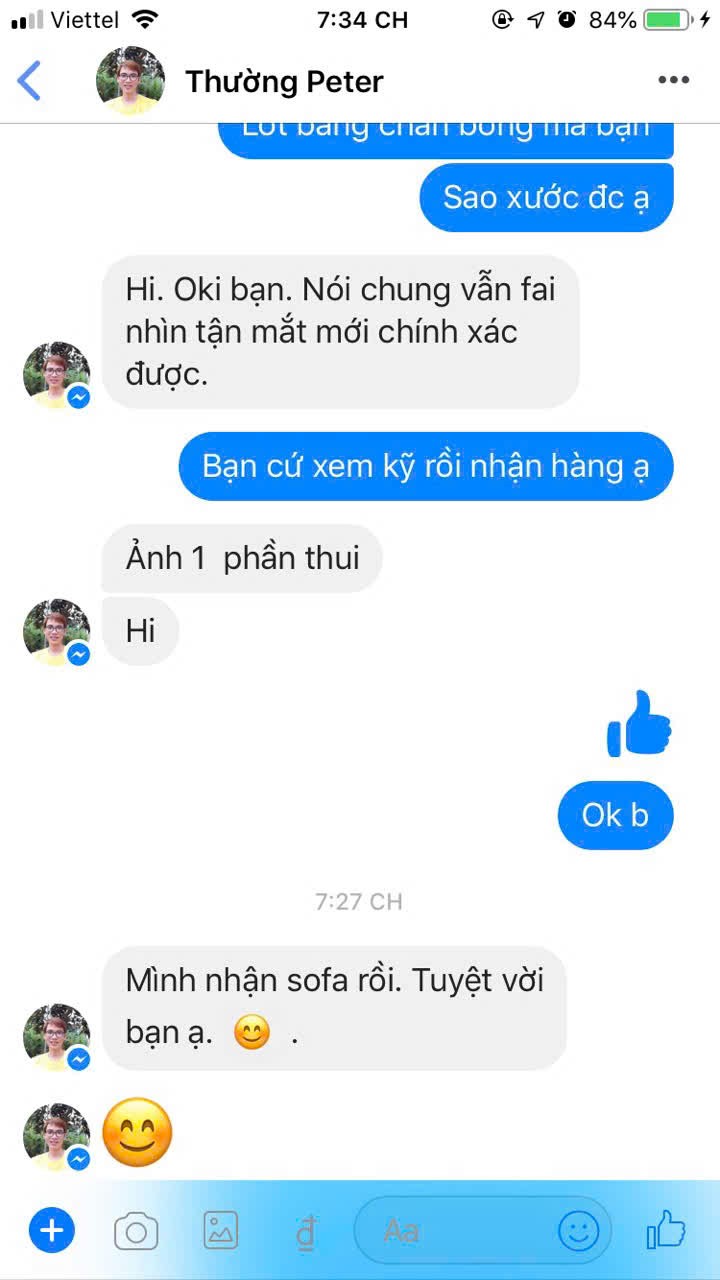Open the photo gallery picker
Screen dimensions: 720x1280
coord(221,1231)
